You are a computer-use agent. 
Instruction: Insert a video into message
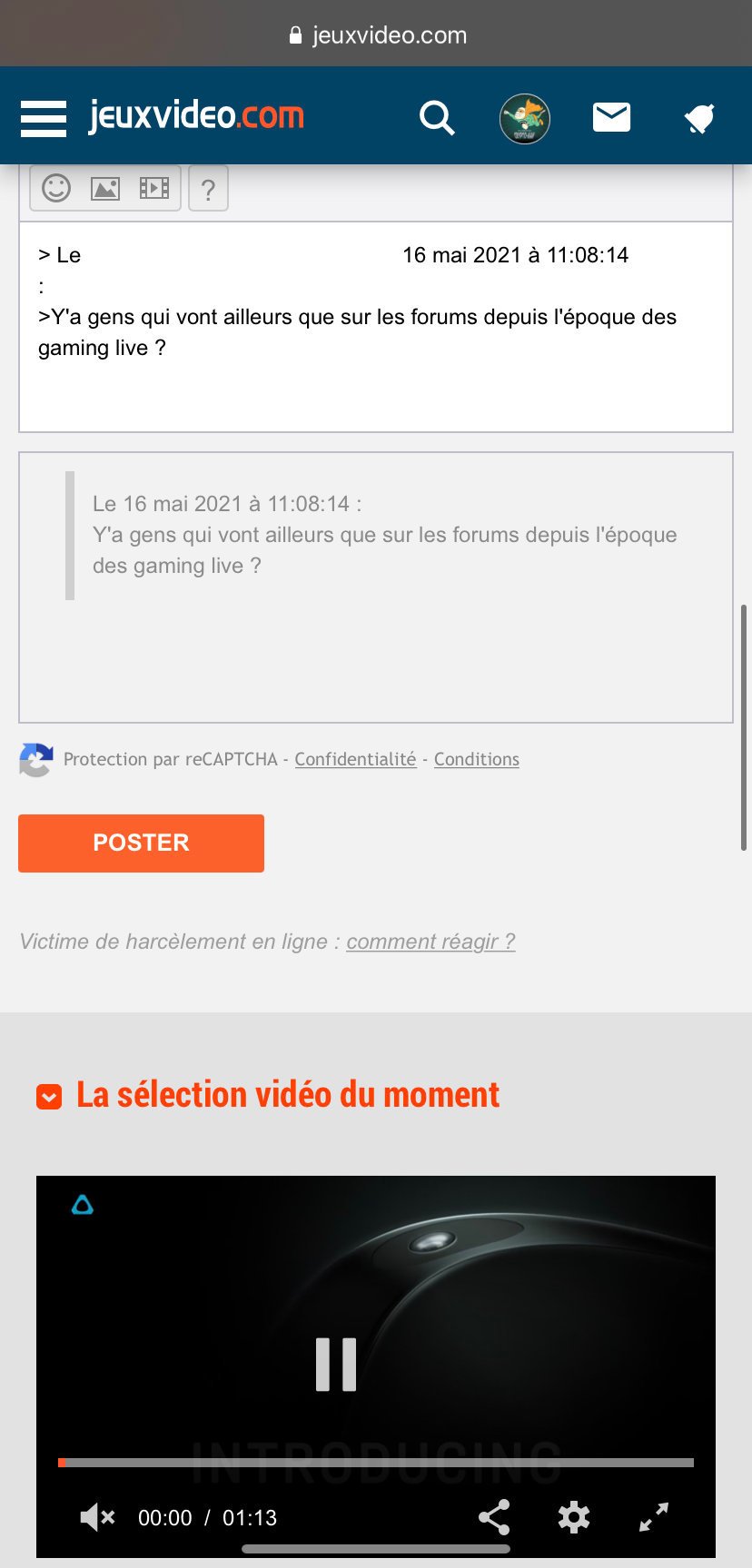coord(154,188)
